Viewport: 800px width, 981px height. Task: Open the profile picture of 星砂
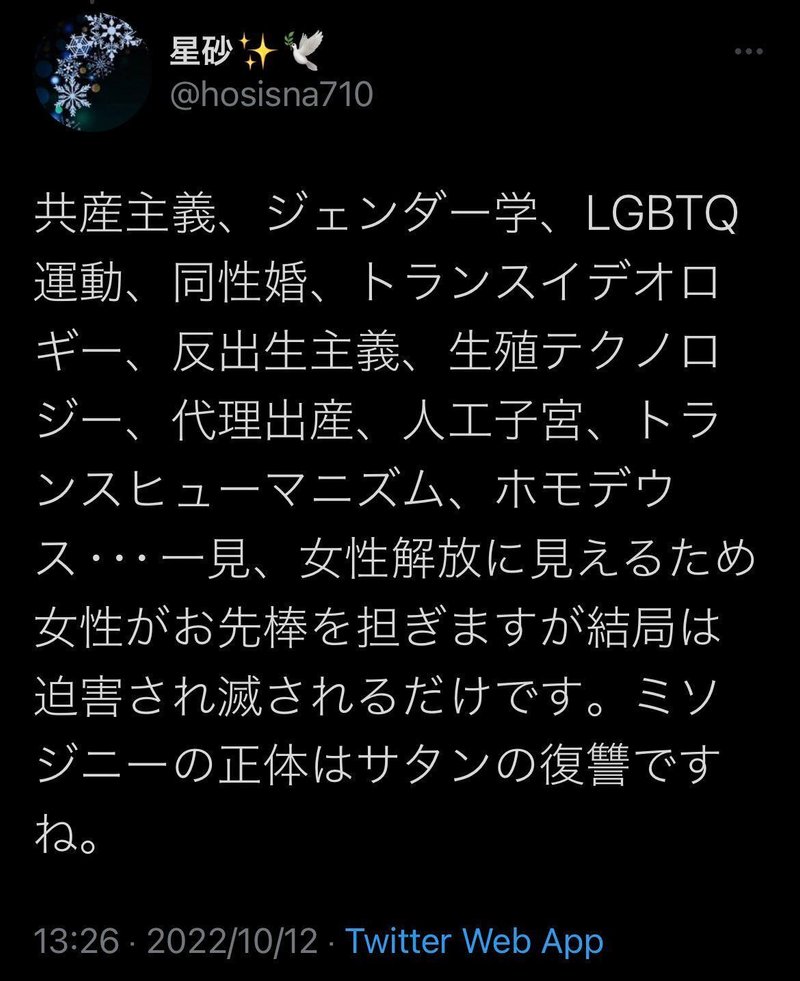(x=88, y=74)
